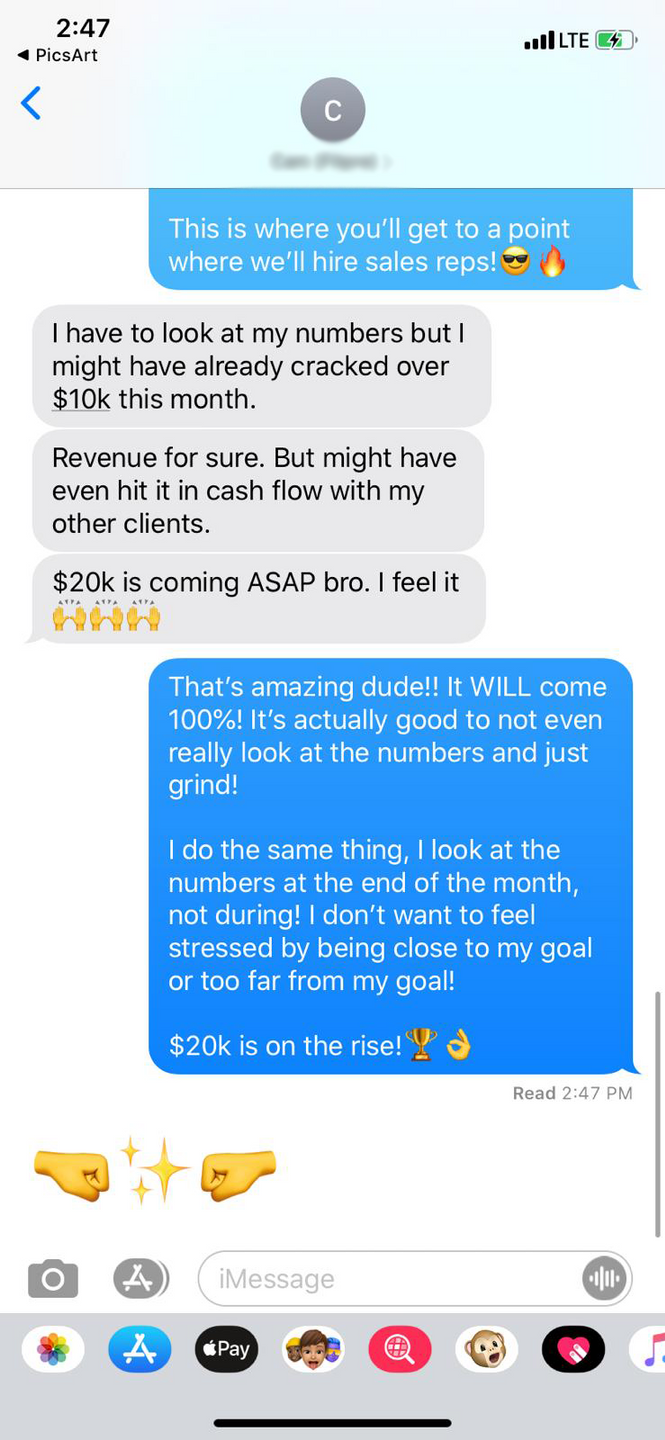The image size is (665, 1440).
Task: Record an audio message
Action: [x=603, y=1278]
